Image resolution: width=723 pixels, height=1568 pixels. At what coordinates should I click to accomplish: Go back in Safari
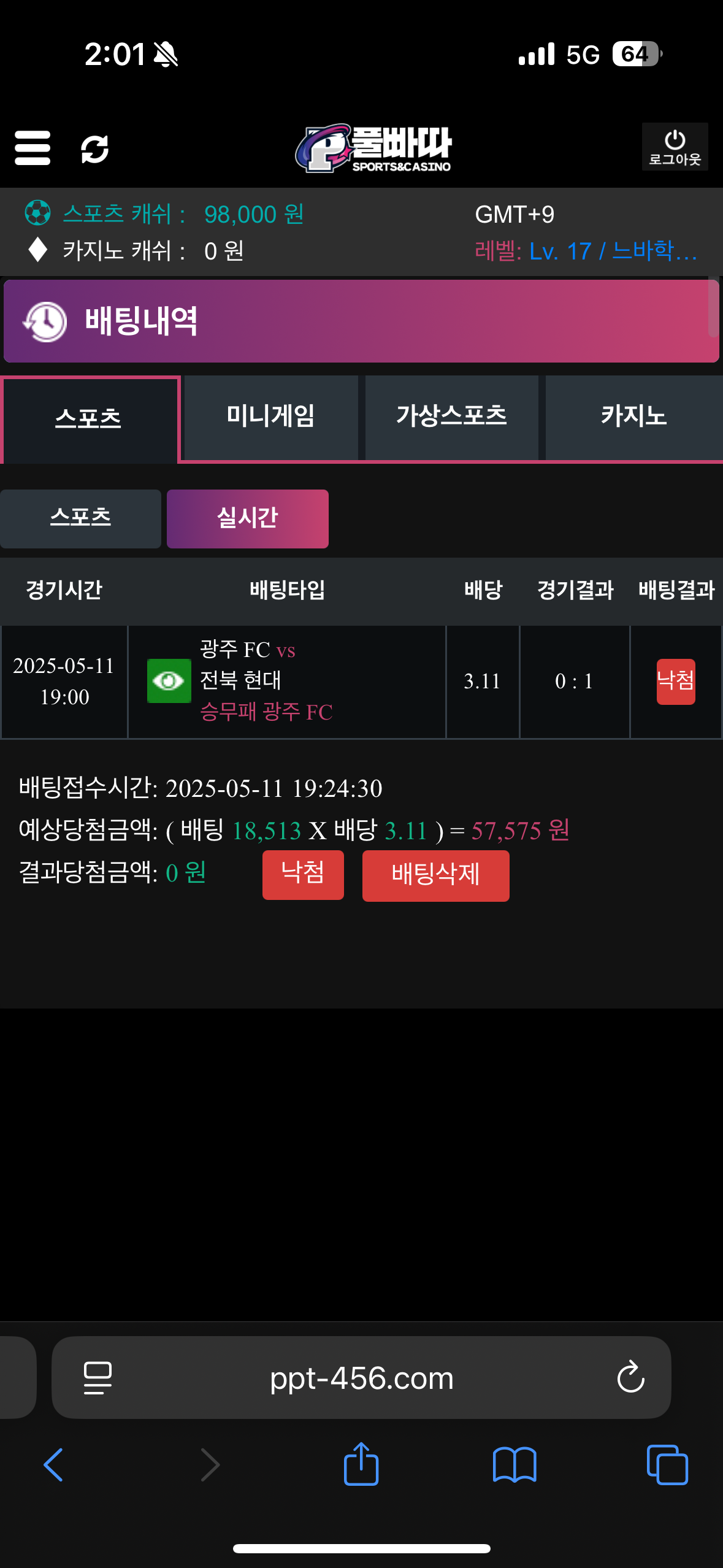[53, 1465]
